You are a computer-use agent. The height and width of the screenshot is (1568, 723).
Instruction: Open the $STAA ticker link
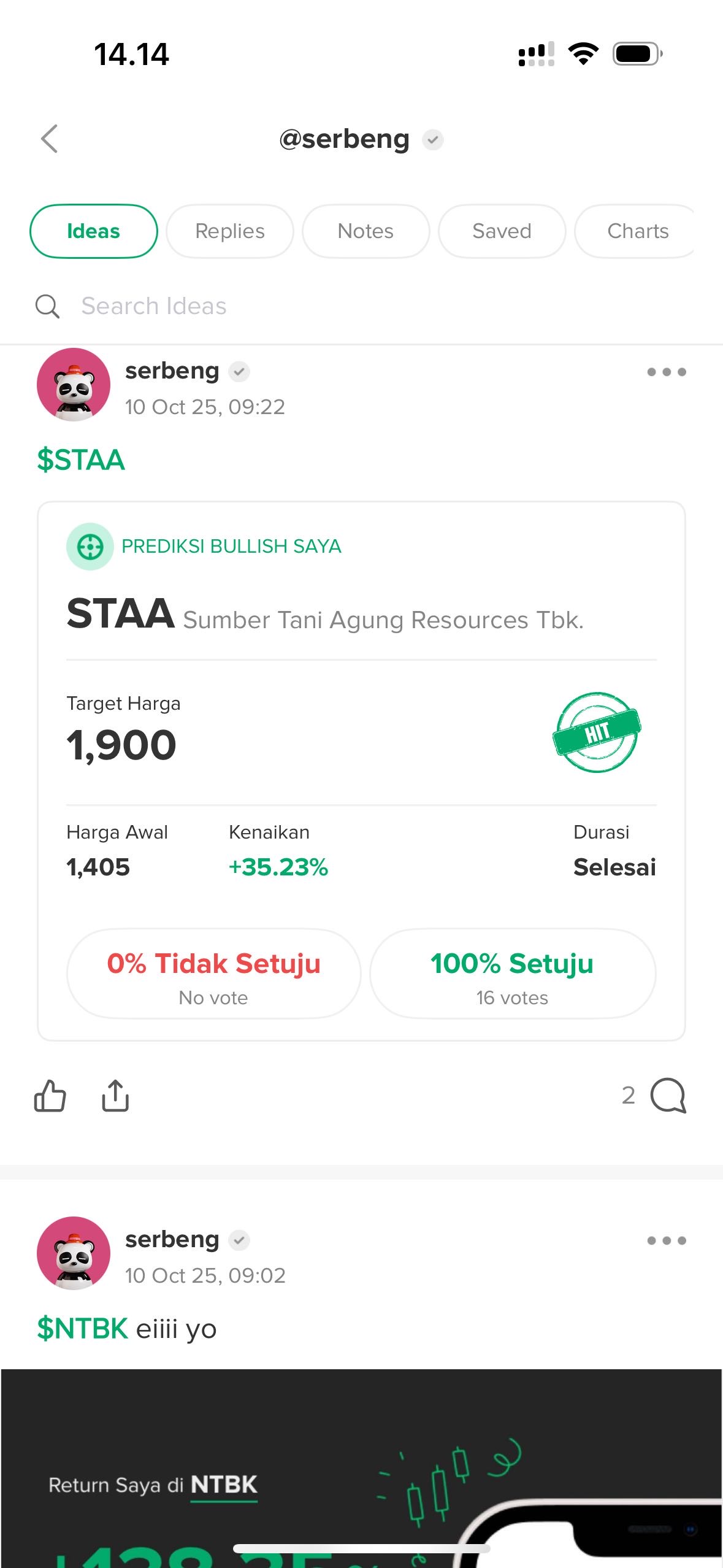[x=81, y=460]
